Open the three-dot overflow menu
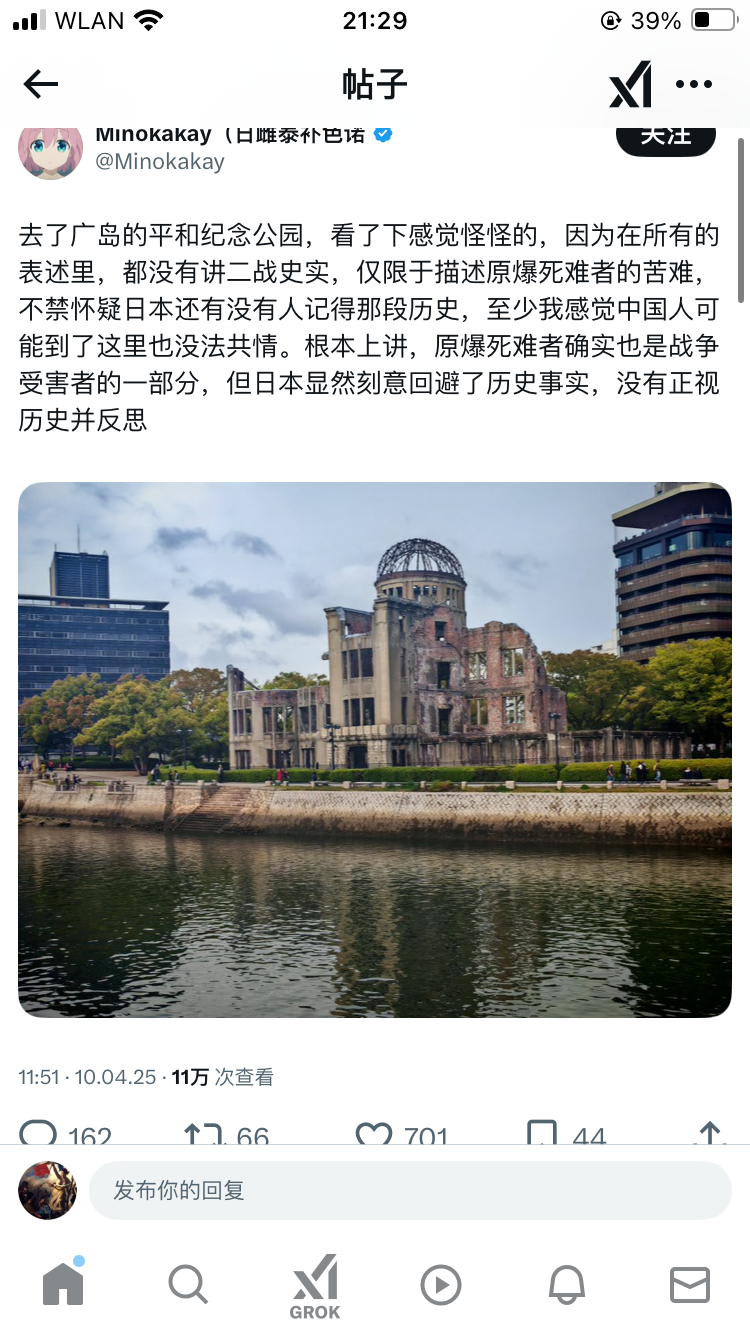This screenshot has width=750, height=1334. point(694,84)
